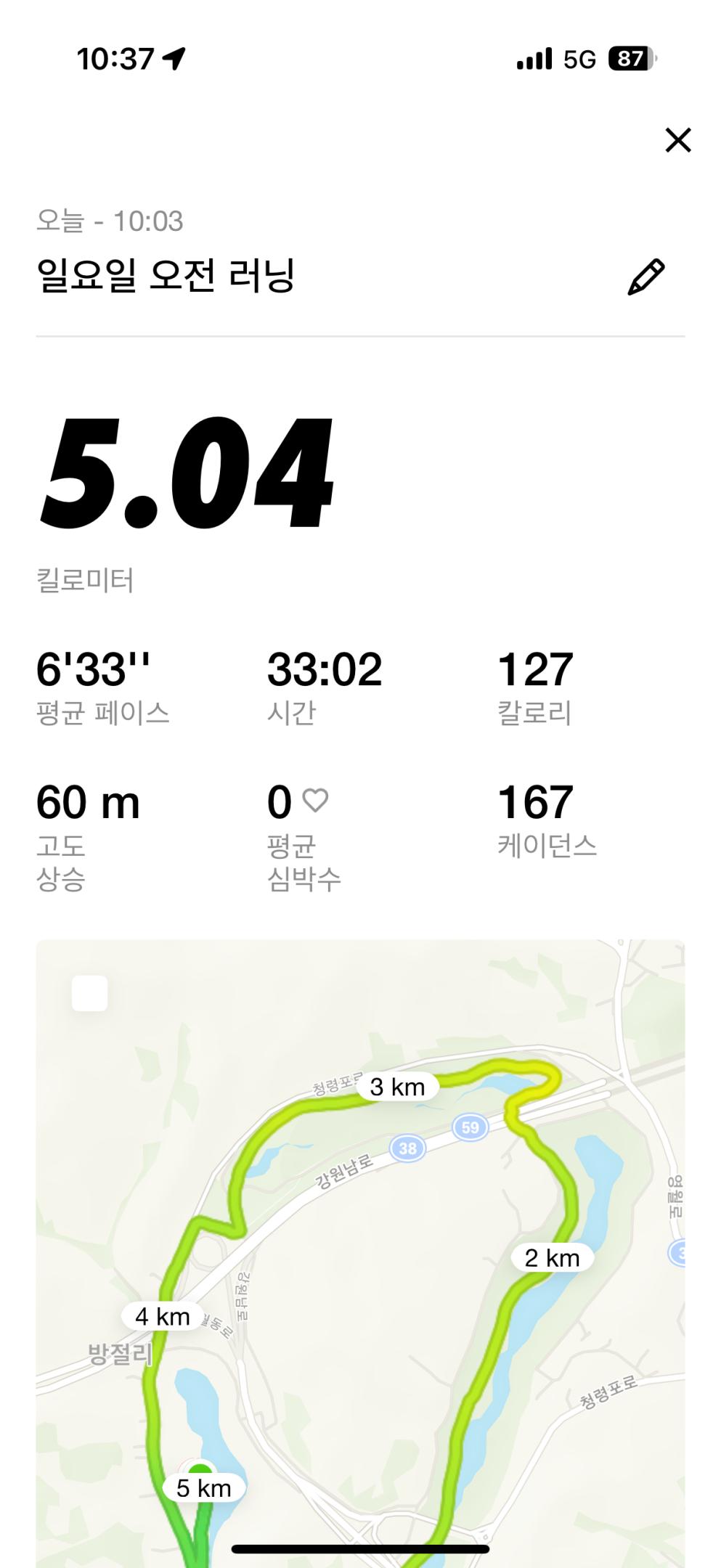Open the cadence stat showing 167
Screen dimensions: 721x1568
(x=537, y=801)
